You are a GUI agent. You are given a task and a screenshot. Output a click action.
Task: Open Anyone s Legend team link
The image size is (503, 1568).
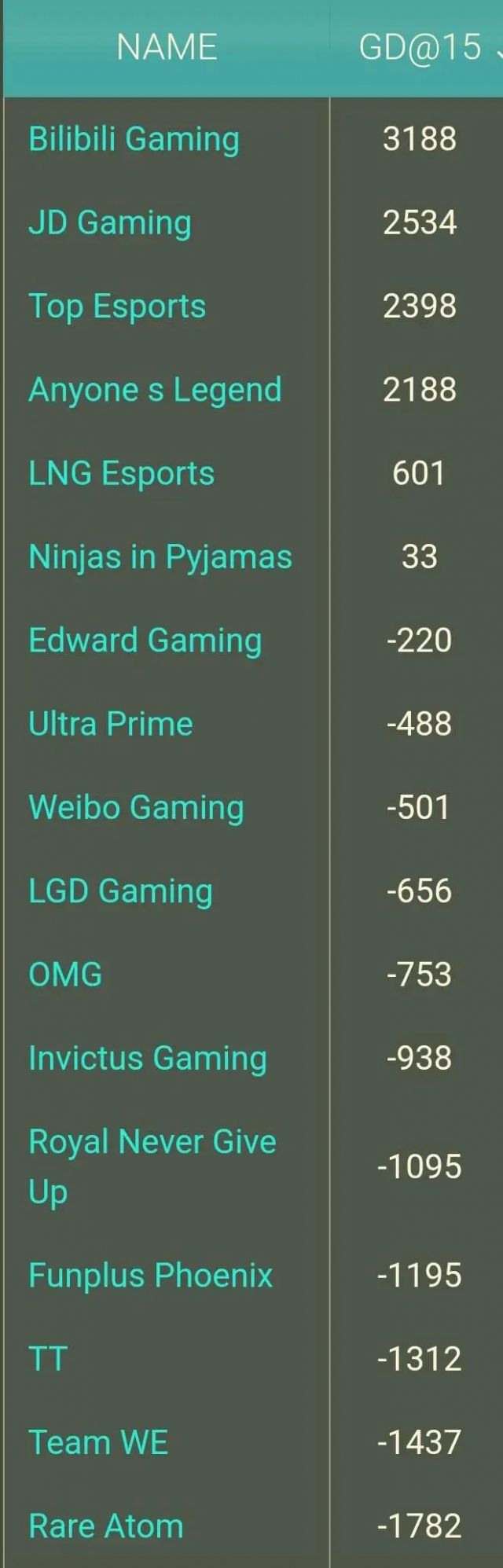155,390
